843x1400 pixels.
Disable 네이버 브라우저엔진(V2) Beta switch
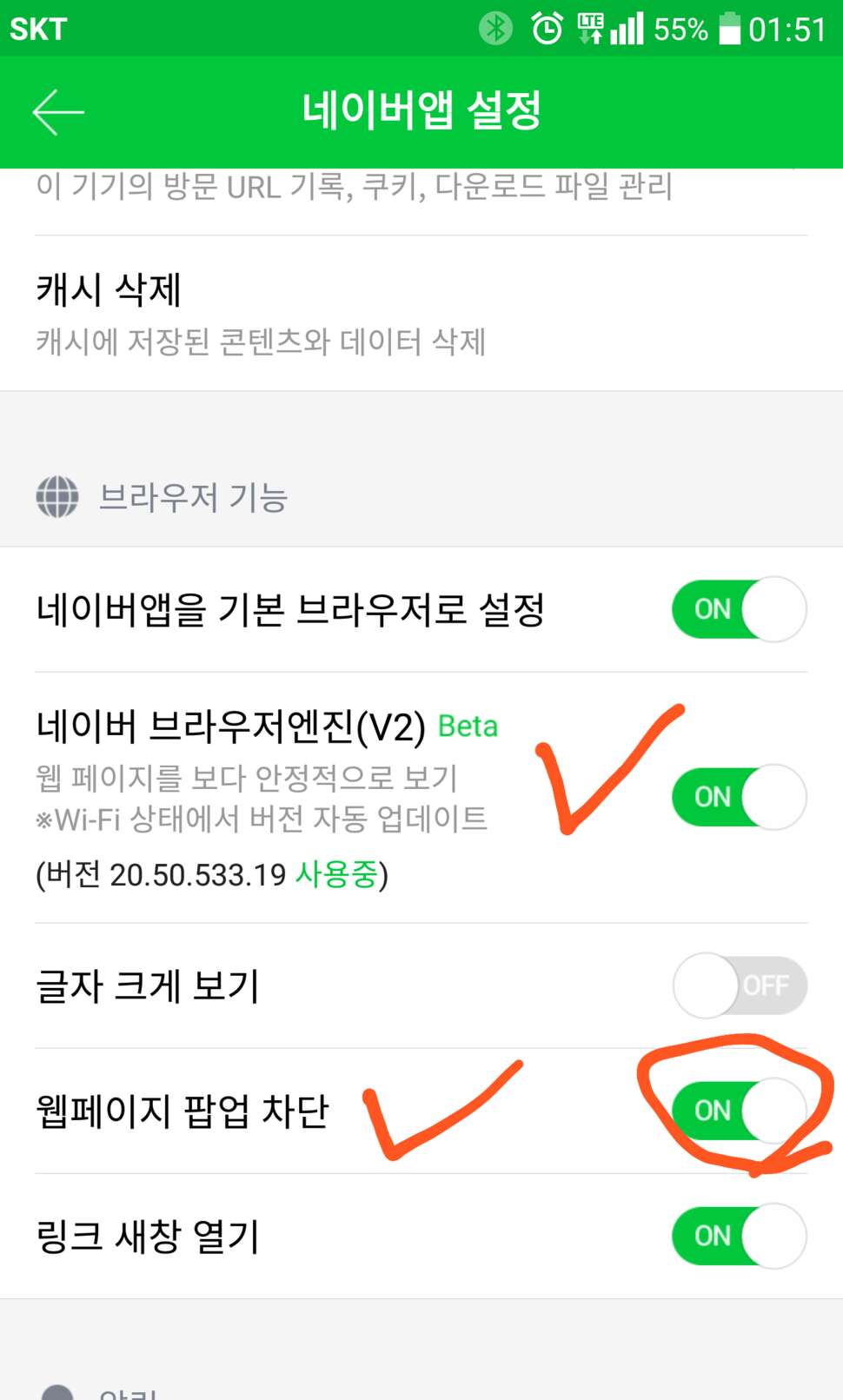[739, 797]
